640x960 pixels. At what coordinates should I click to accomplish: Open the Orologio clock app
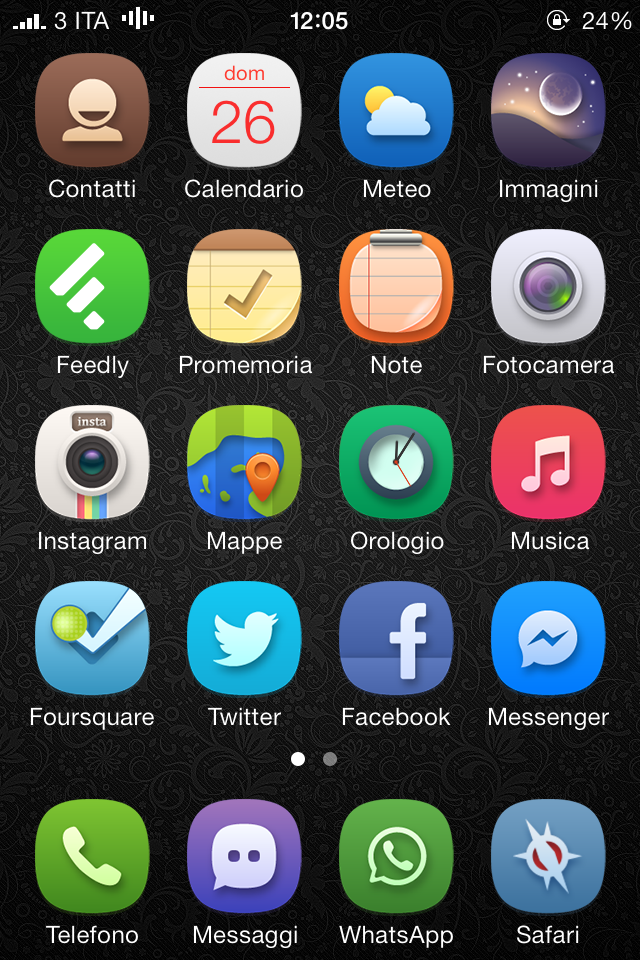[x=396, y=464]
